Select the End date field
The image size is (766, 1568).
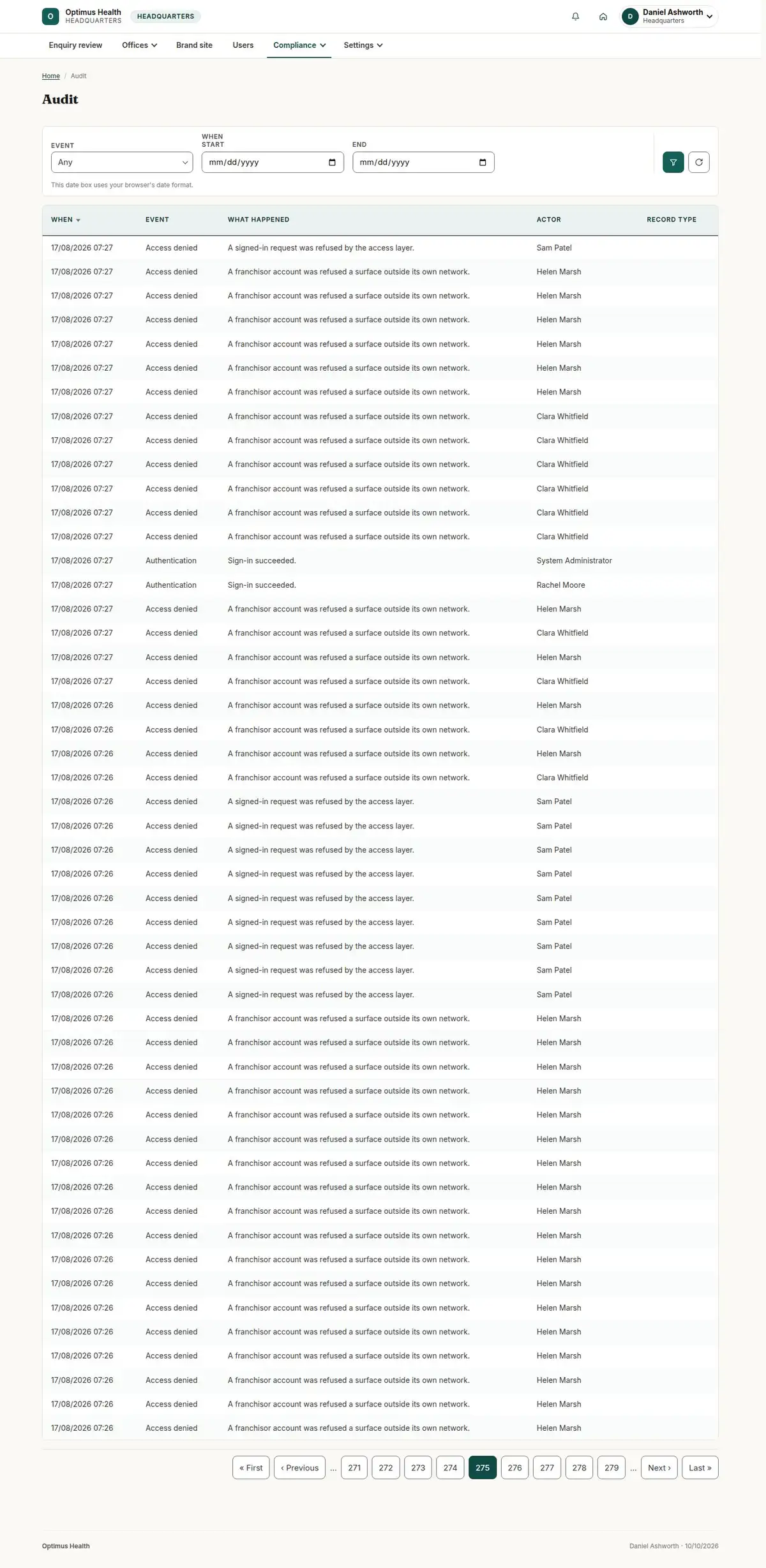click(423, 162)
